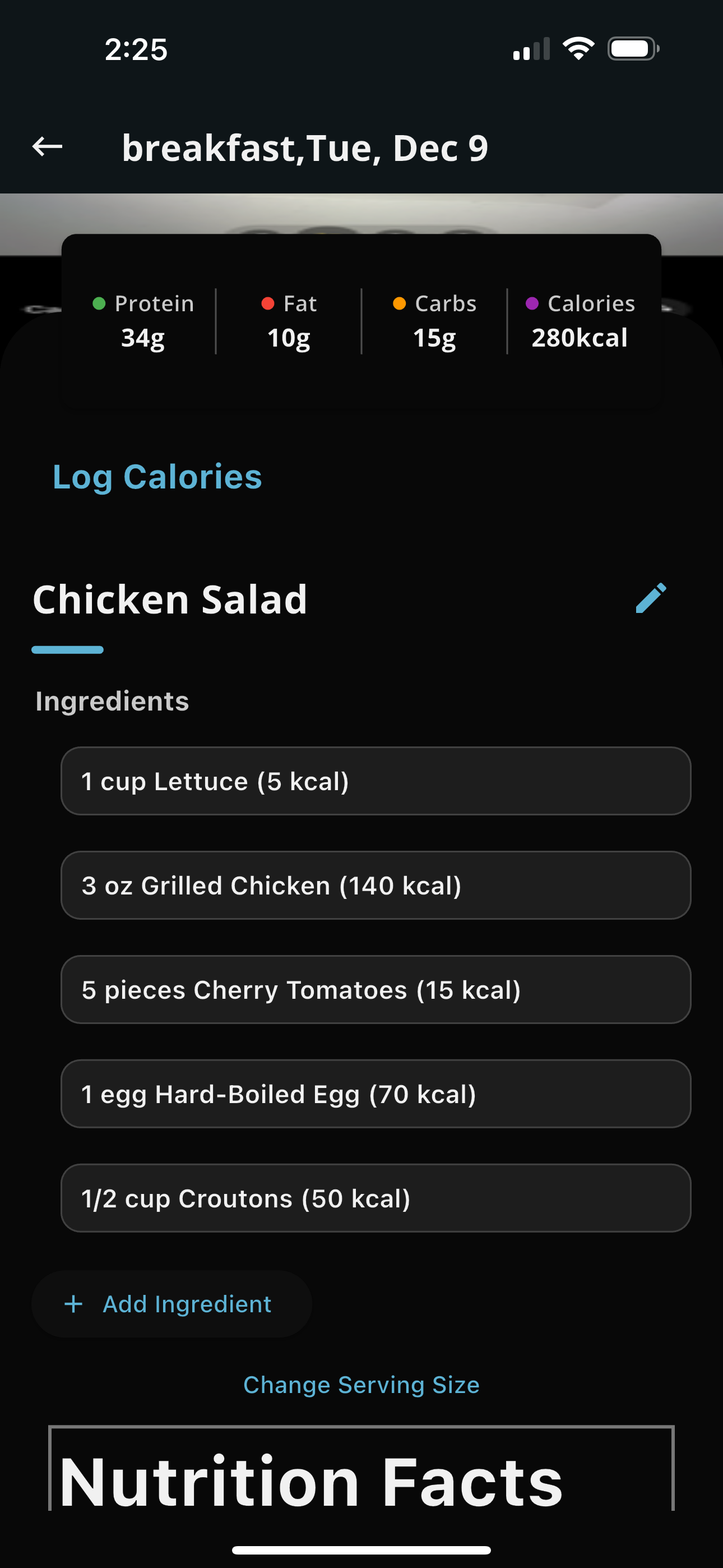The height and width of the screenshot is (1568, 723).
Task: Select the Cherry Tomatoes ingredient entry
Action: (x=376, y=990)
